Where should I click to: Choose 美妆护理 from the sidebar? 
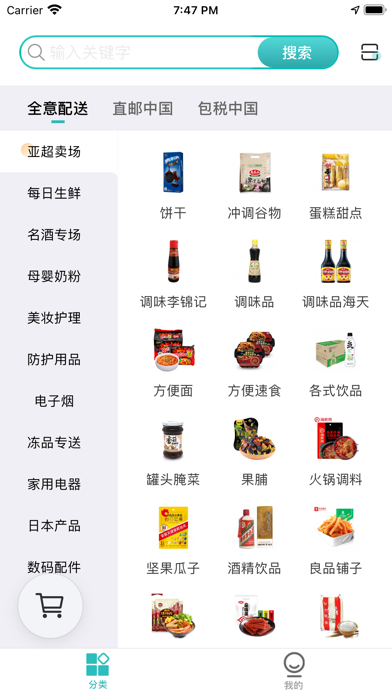click(x=54, y=318)
